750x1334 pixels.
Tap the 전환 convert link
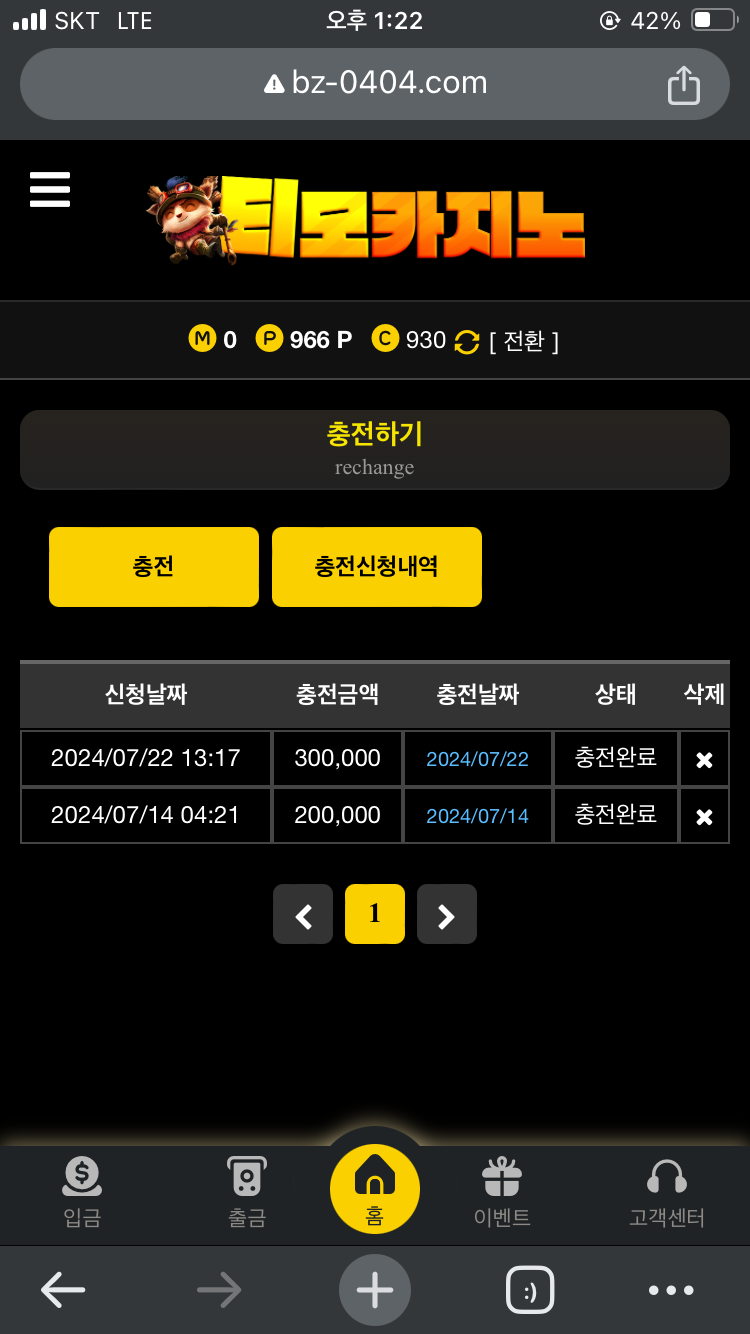coord(524,341)
